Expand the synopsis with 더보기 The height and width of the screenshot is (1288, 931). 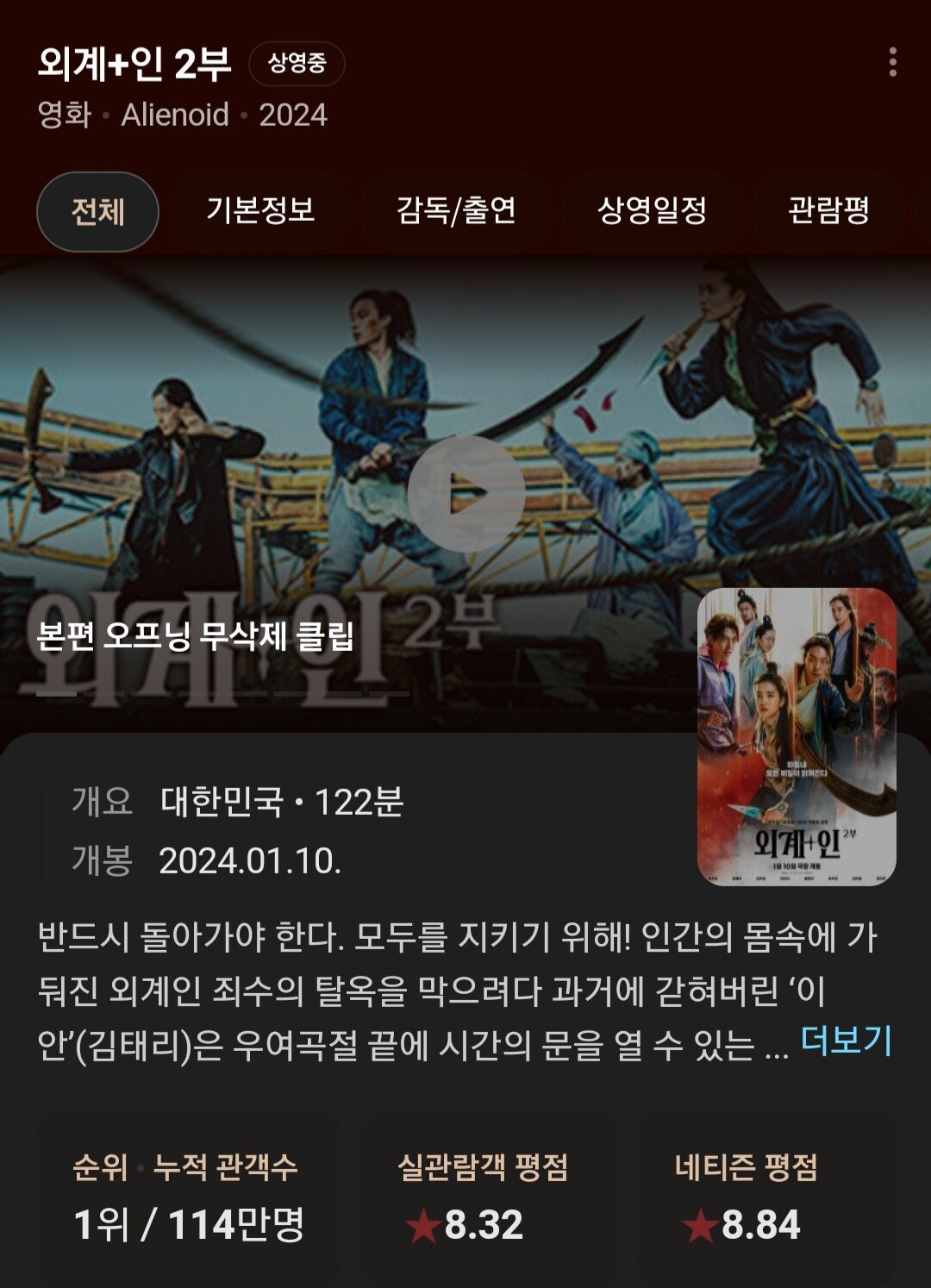[846, 1041]
